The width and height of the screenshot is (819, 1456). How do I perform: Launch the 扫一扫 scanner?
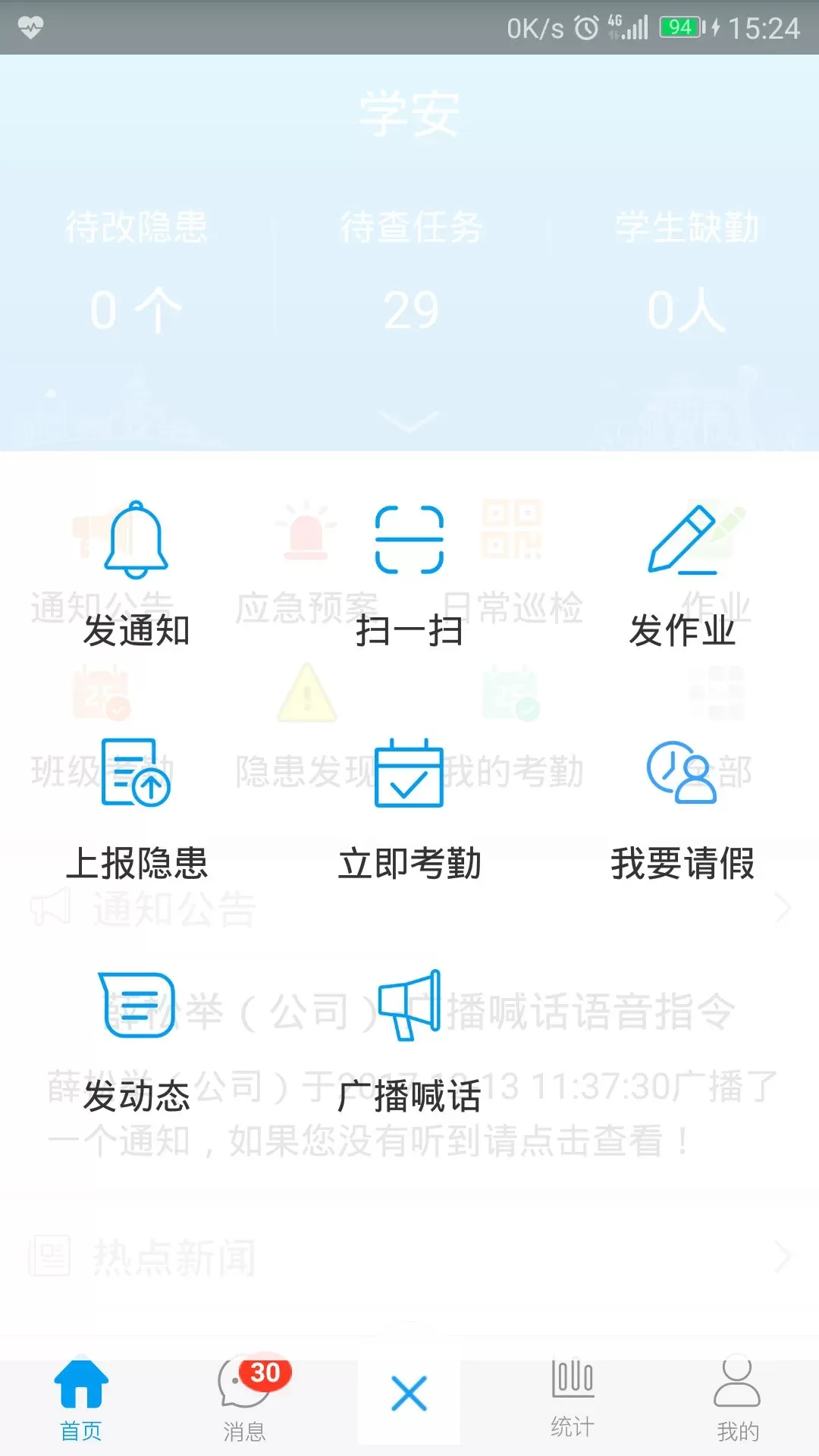click(409, 575)
